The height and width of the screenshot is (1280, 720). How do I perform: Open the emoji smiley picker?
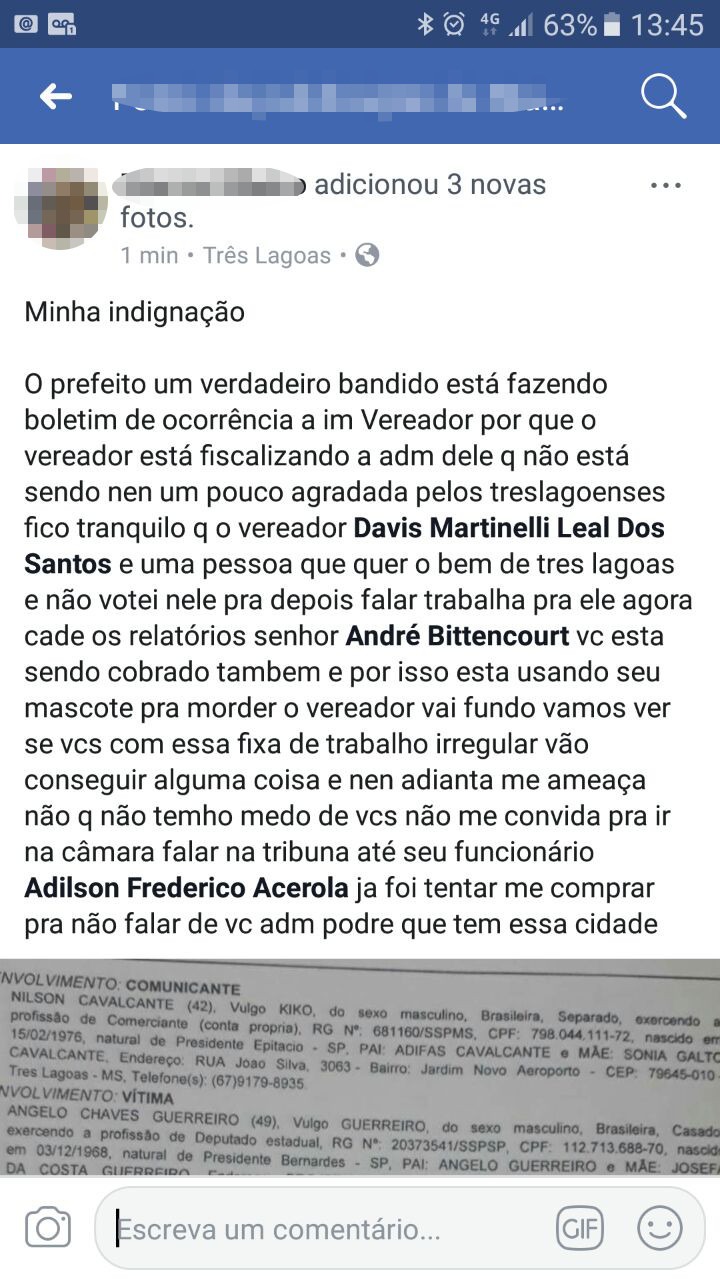point(660,1228)
